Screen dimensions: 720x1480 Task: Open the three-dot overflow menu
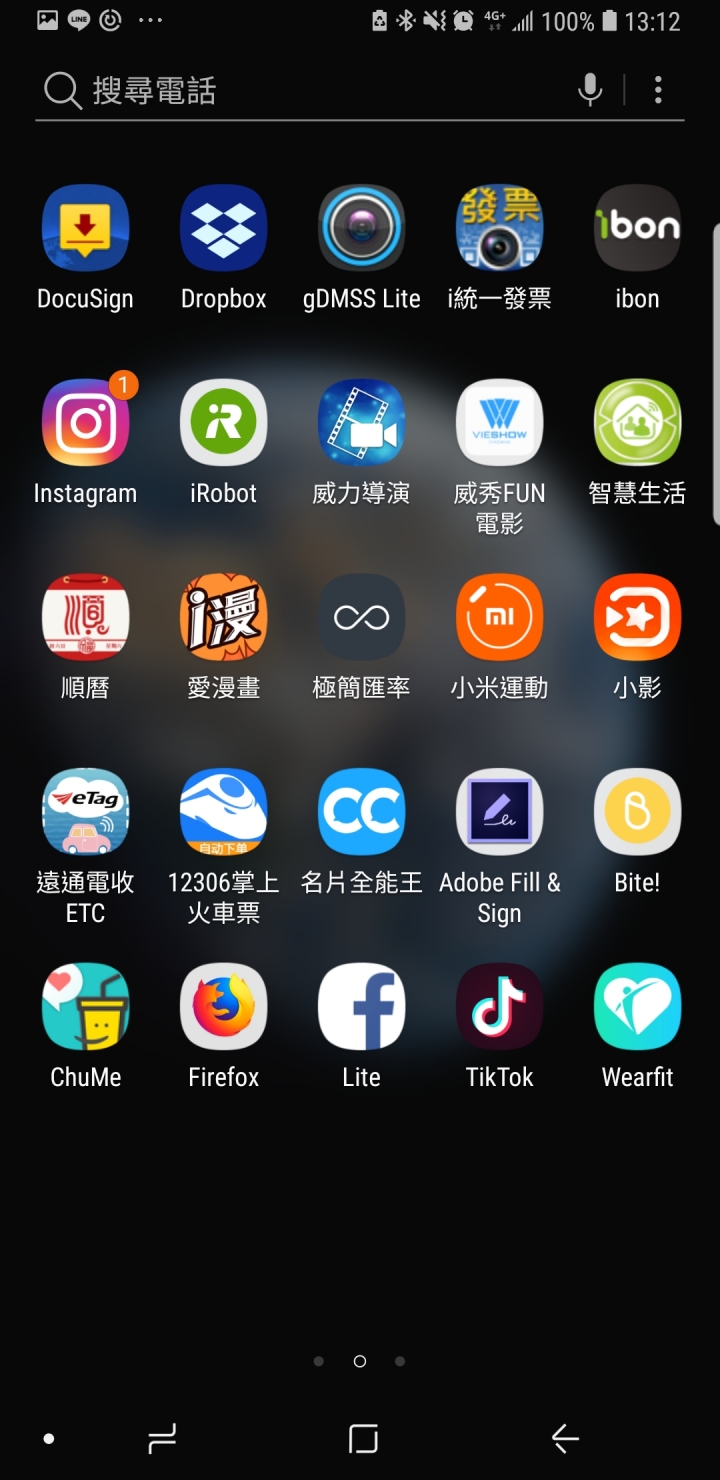[657, 91]
